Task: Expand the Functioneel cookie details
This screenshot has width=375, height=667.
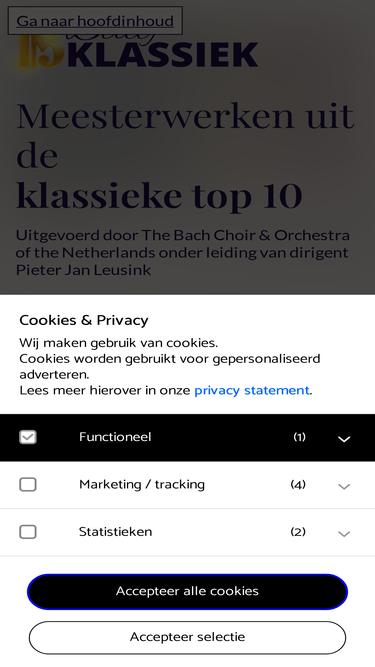Action: tap(344, 439)
